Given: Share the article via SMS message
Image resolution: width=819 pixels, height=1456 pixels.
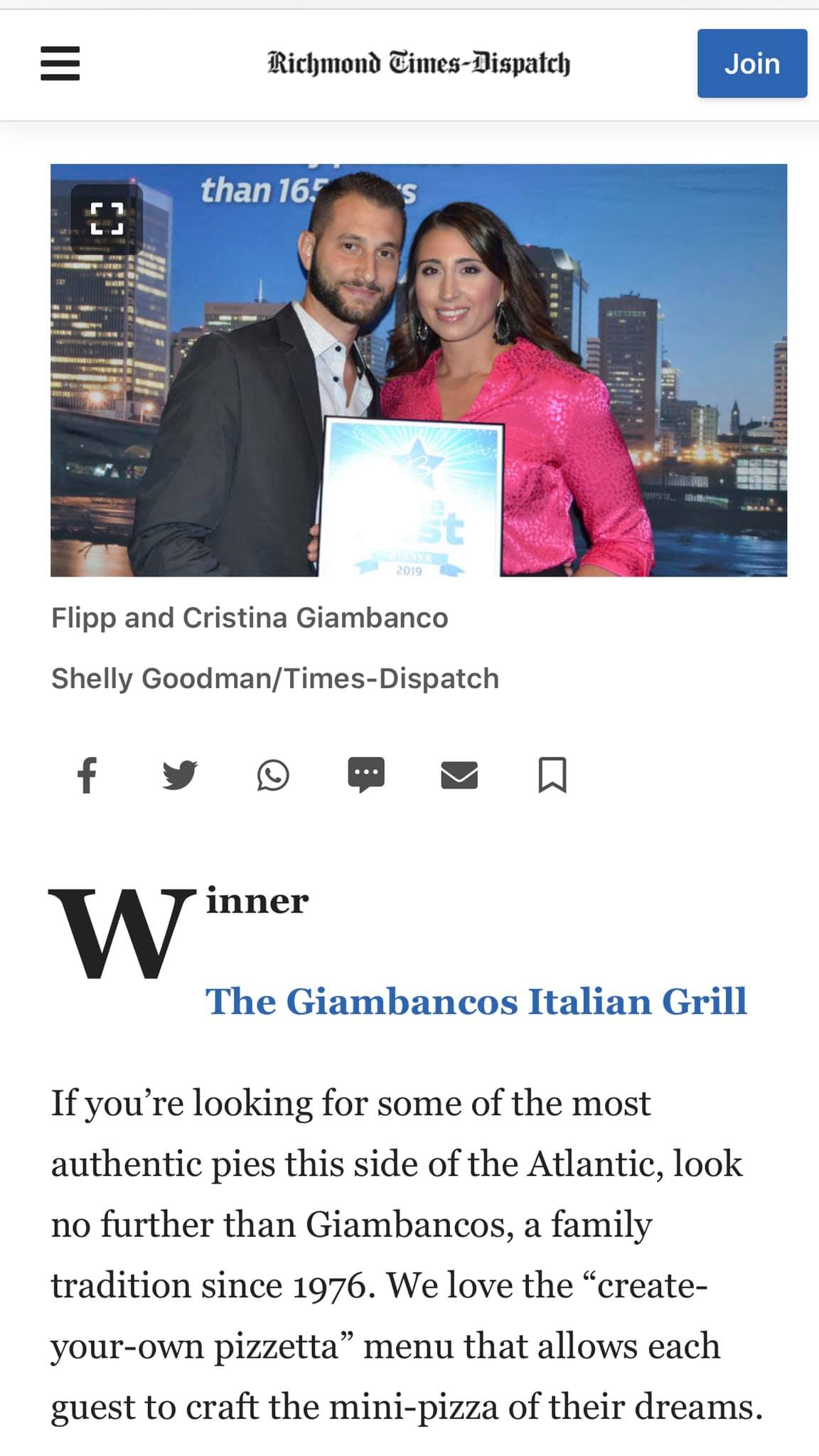Looking at the screenshot, I should pyautogui.click(x=366, y=775).
